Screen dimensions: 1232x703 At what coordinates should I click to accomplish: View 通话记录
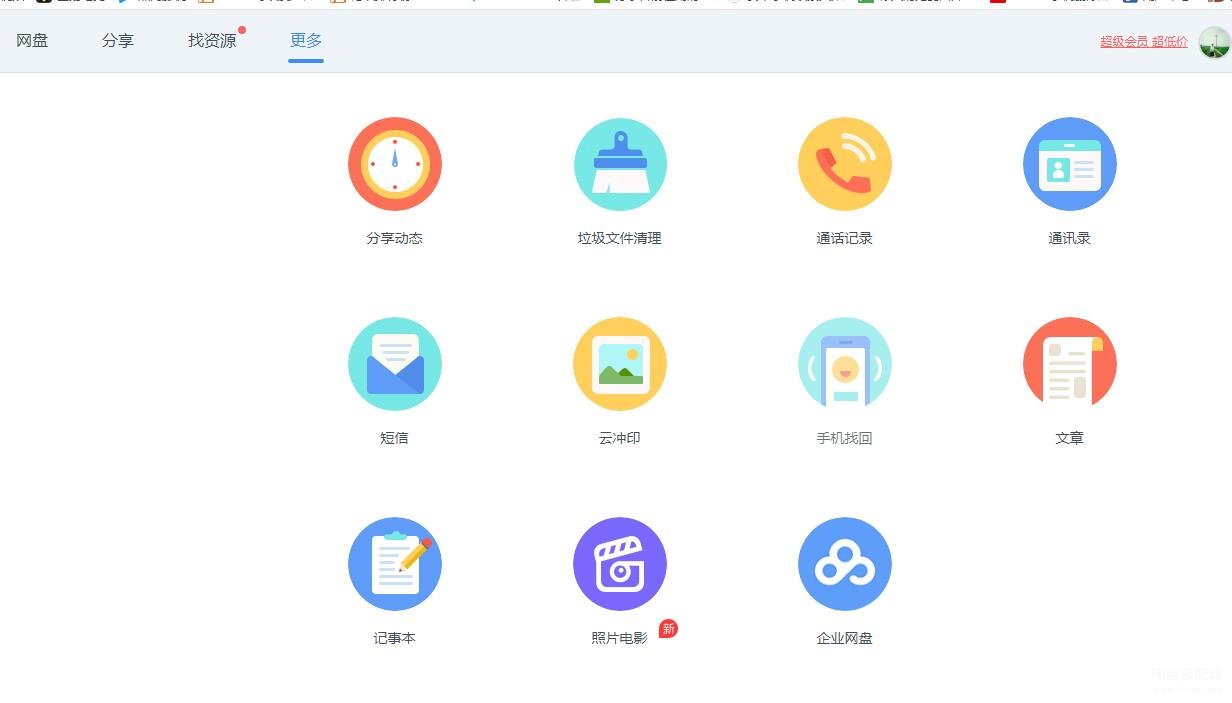click(845, 164)
